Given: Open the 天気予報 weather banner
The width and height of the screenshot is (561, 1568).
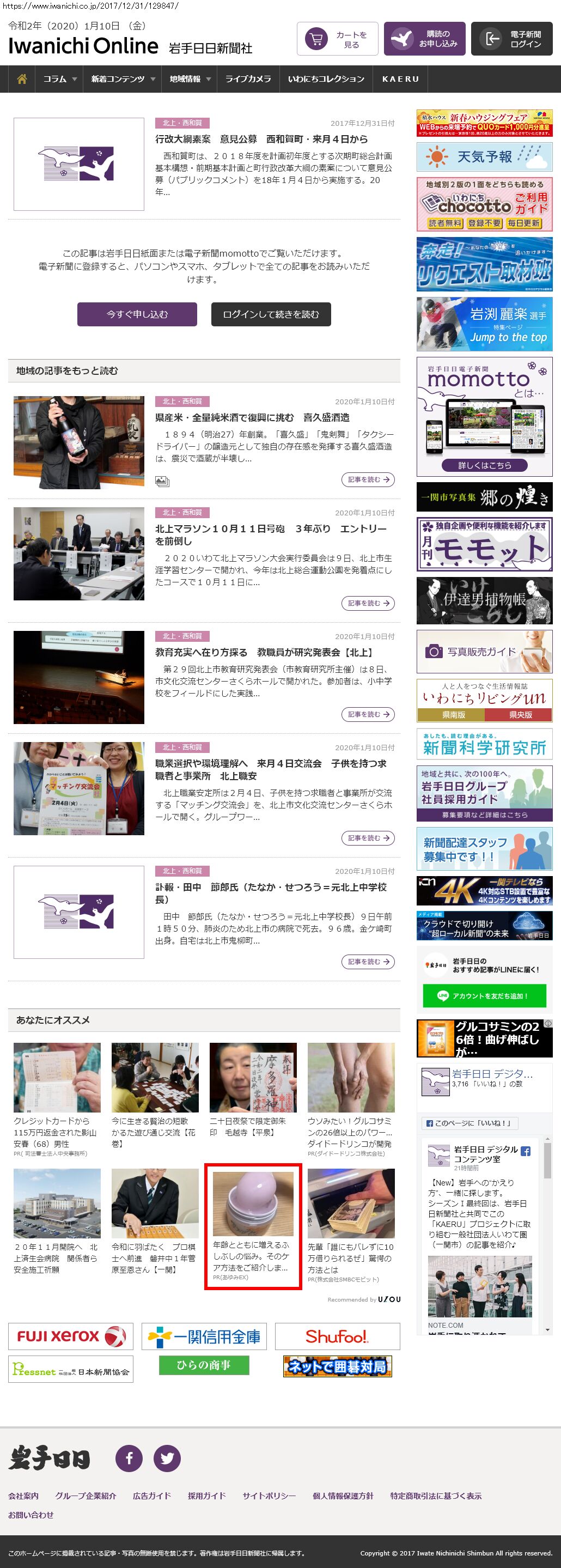Looking at the screenshot, I should (x=484, y=157).
